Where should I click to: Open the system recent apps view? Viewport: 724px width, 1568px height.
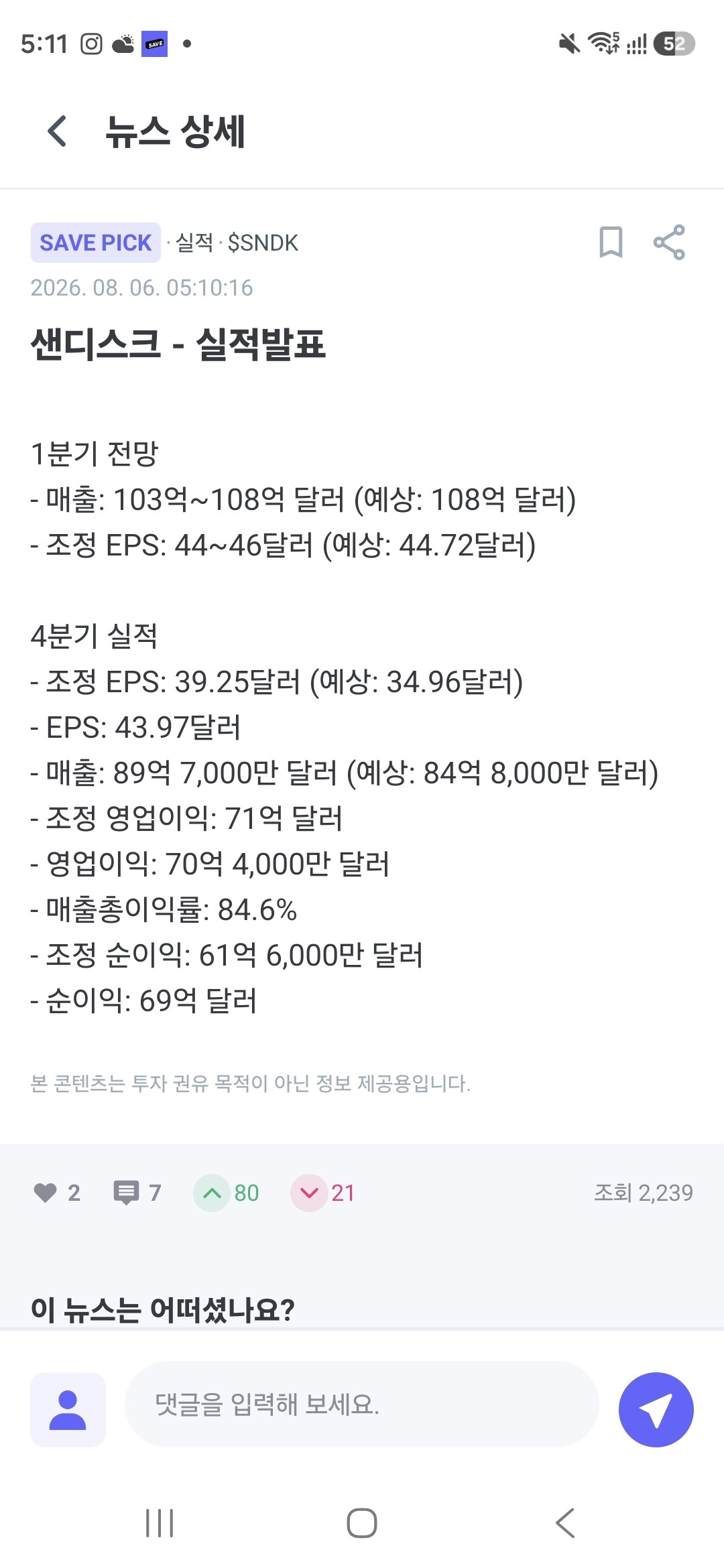coord(160,1523)
